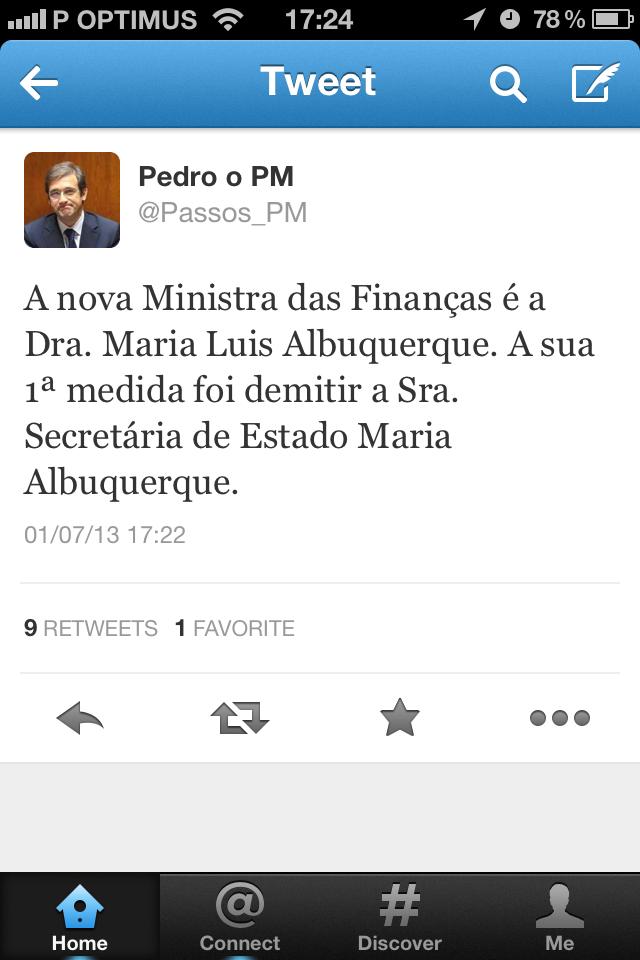Retweet this tweet
The height and width of the screenshot is (960, 640).
click(x=240, y=718)
